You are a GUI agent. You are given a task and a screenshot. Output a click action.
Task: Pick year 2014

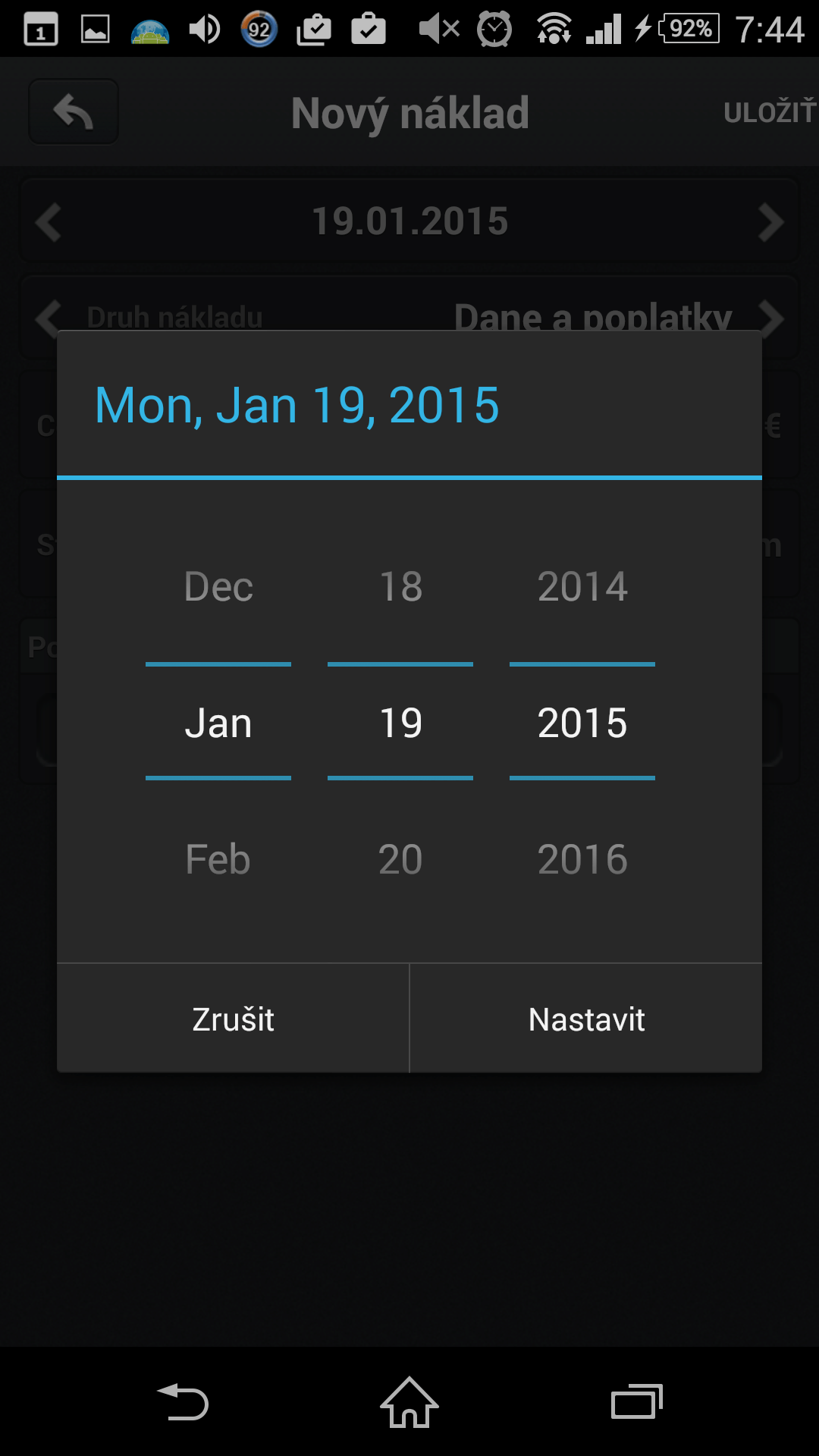coord(582,586)
